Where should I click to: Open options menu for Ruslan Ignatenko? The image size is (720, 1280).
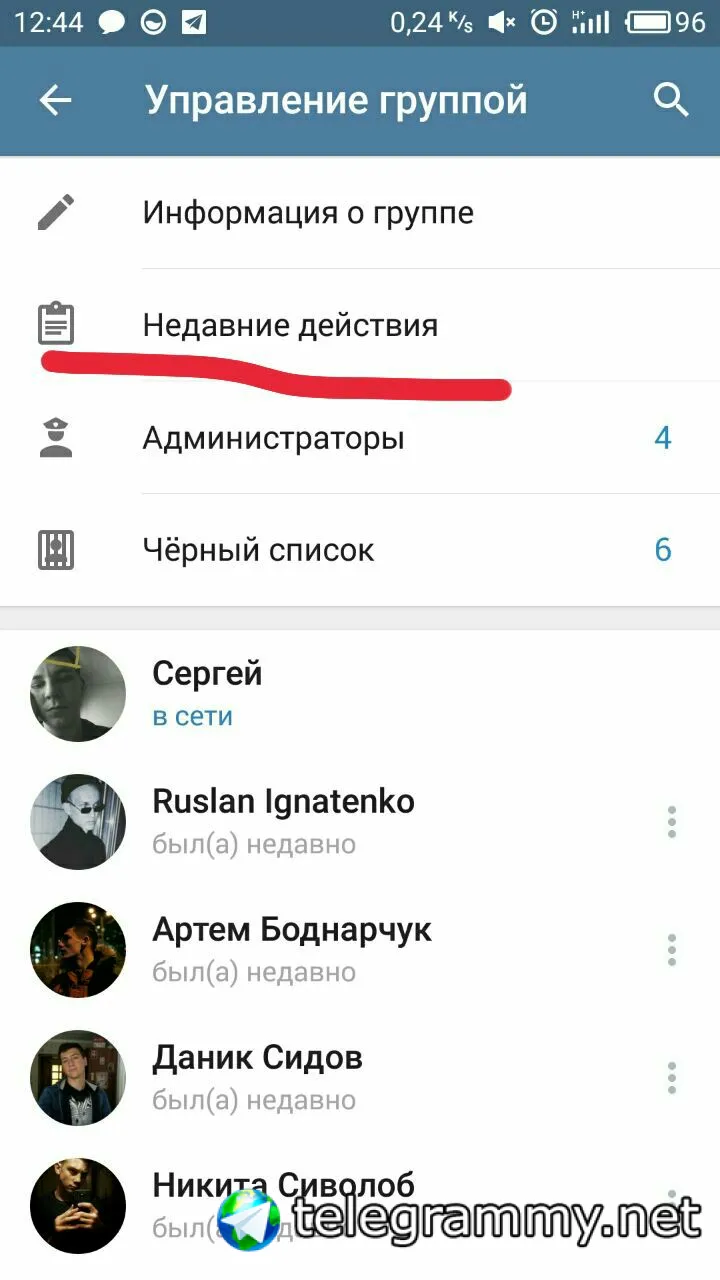[x=671, y=822]
